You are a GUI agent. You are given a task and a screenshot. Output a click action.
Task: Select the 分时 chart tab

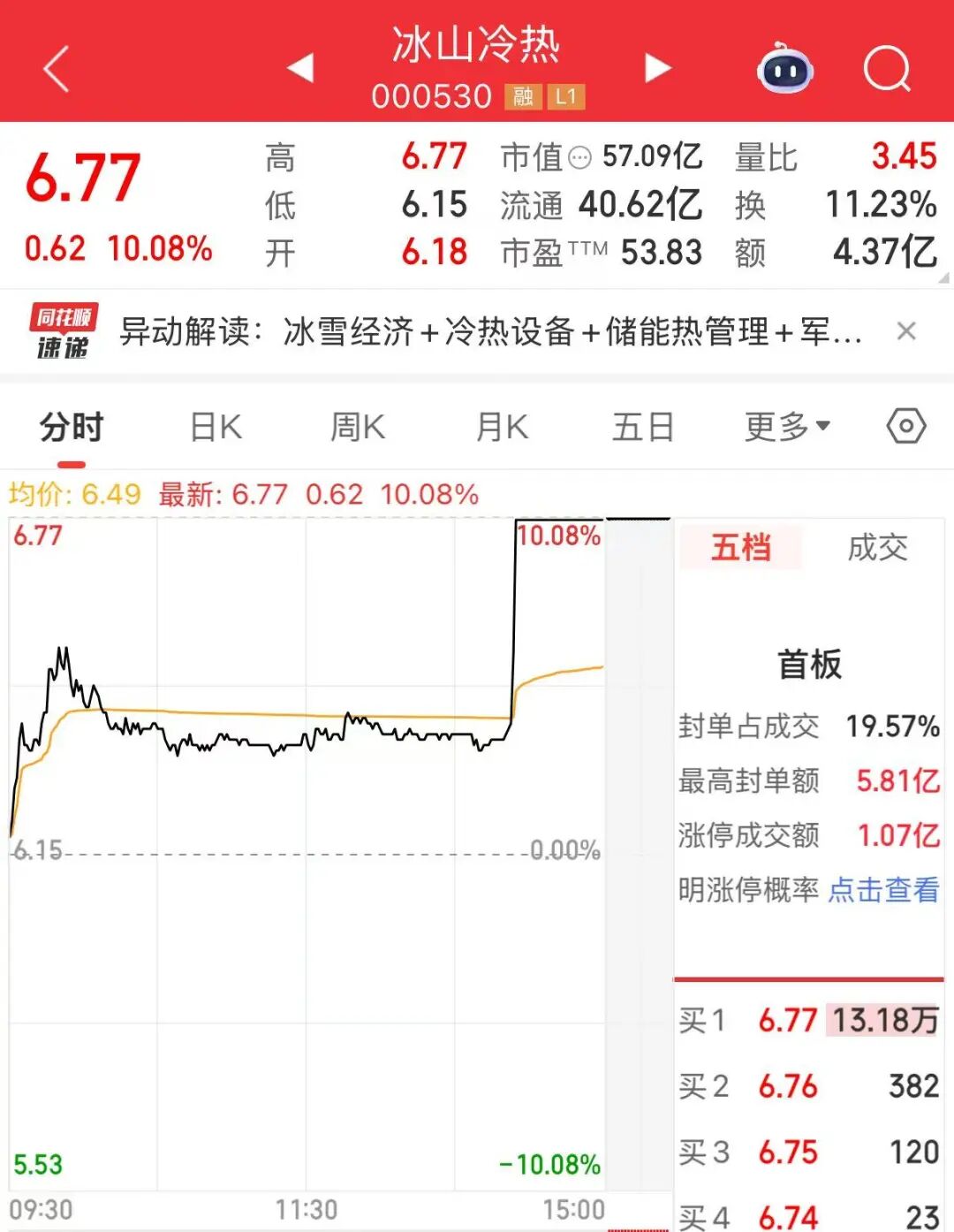tap(72, 428)
